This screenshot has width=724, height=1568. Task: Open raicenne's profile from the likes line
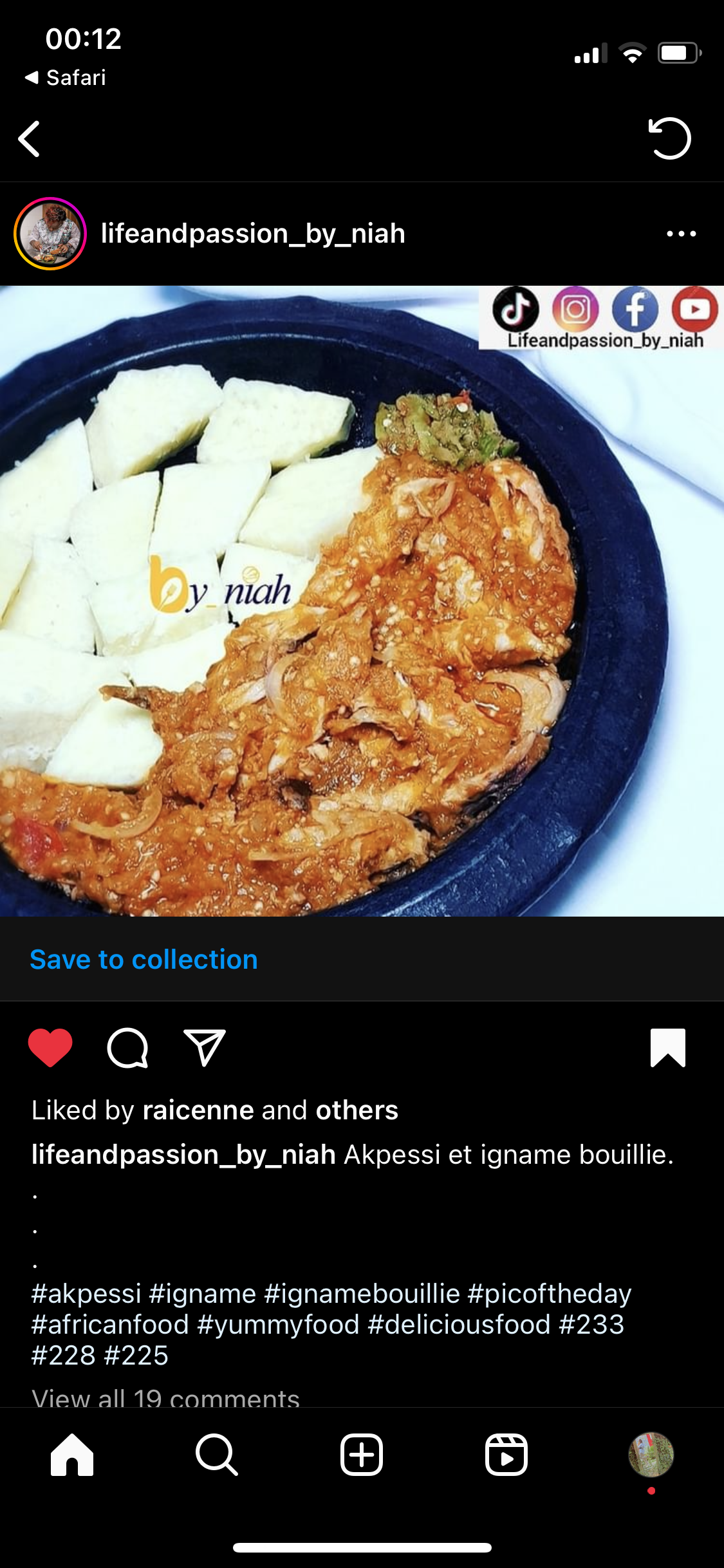point(198,1110)
